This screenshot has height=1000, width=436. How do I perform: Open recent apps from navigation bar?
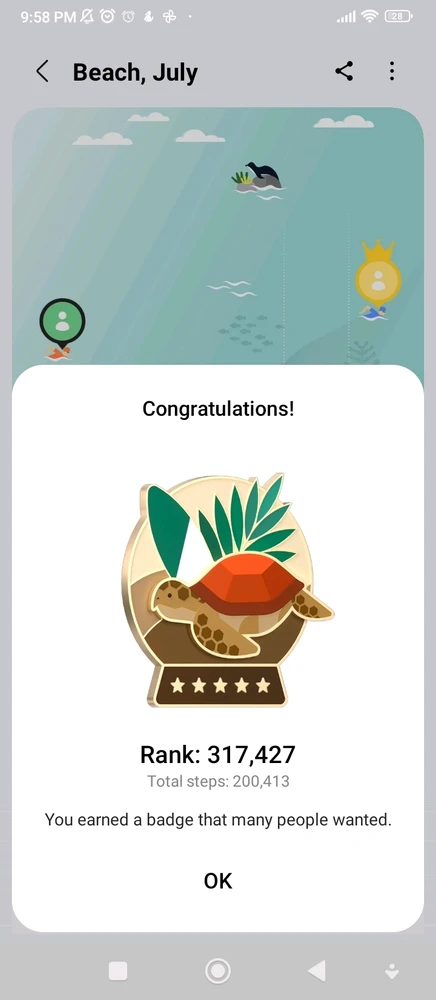coord(118,971)
